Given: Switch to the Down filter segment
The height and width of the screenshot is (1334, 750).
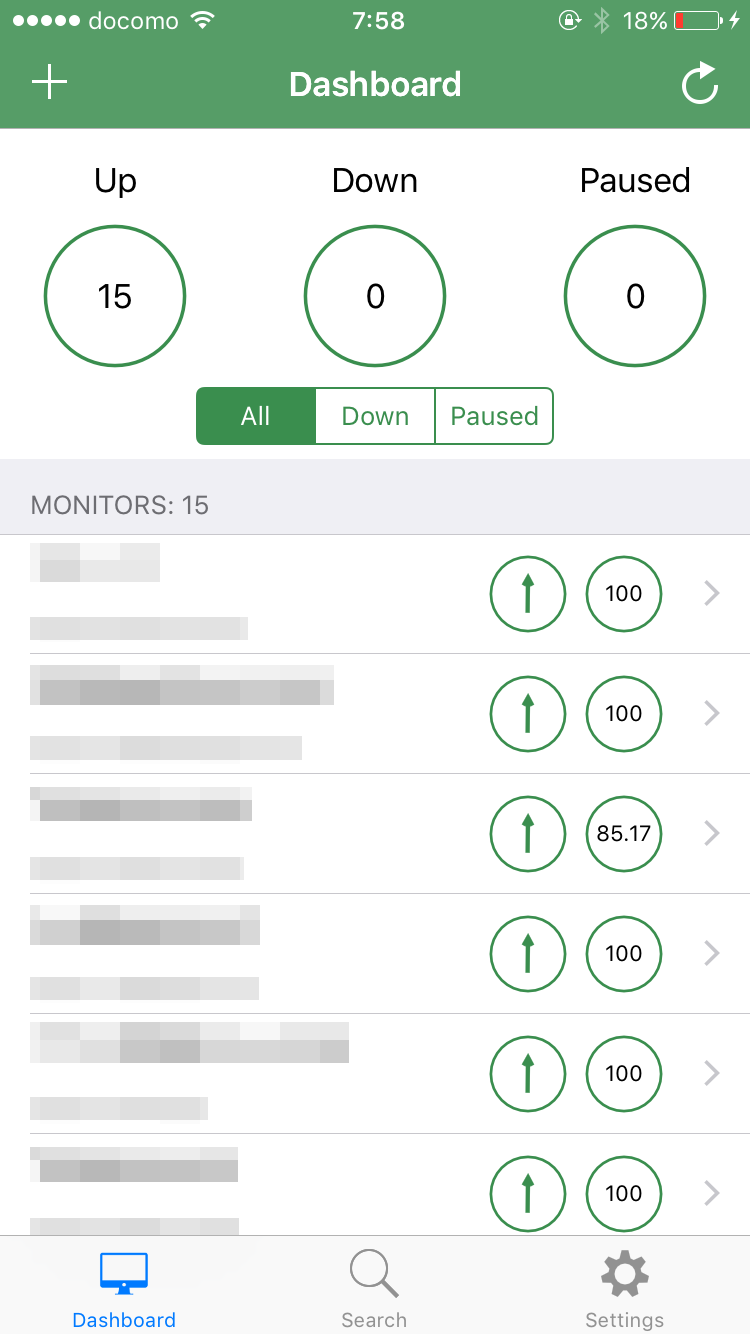Looking at the screenshot, I should [x=375, y=416].
